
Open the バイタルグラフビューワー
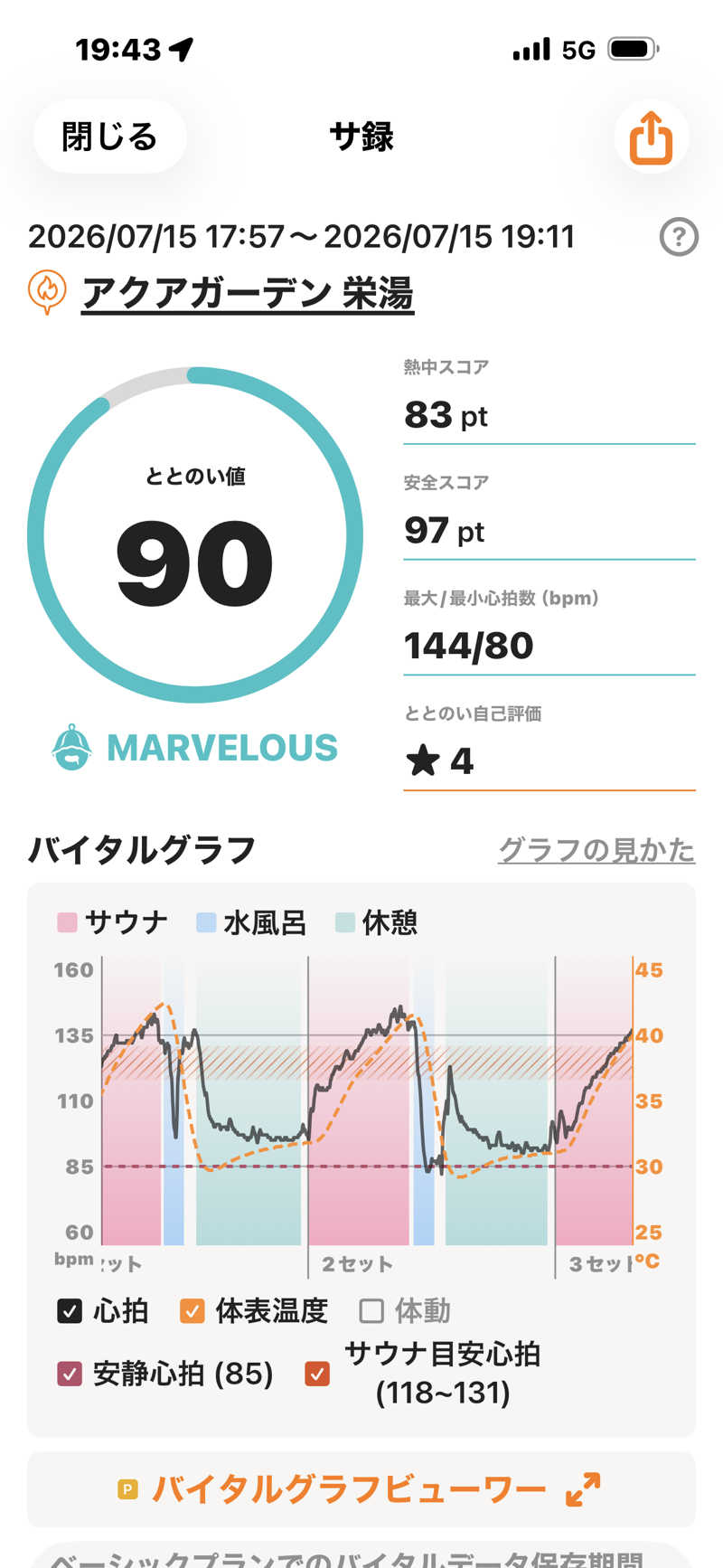coord(361,1489)
